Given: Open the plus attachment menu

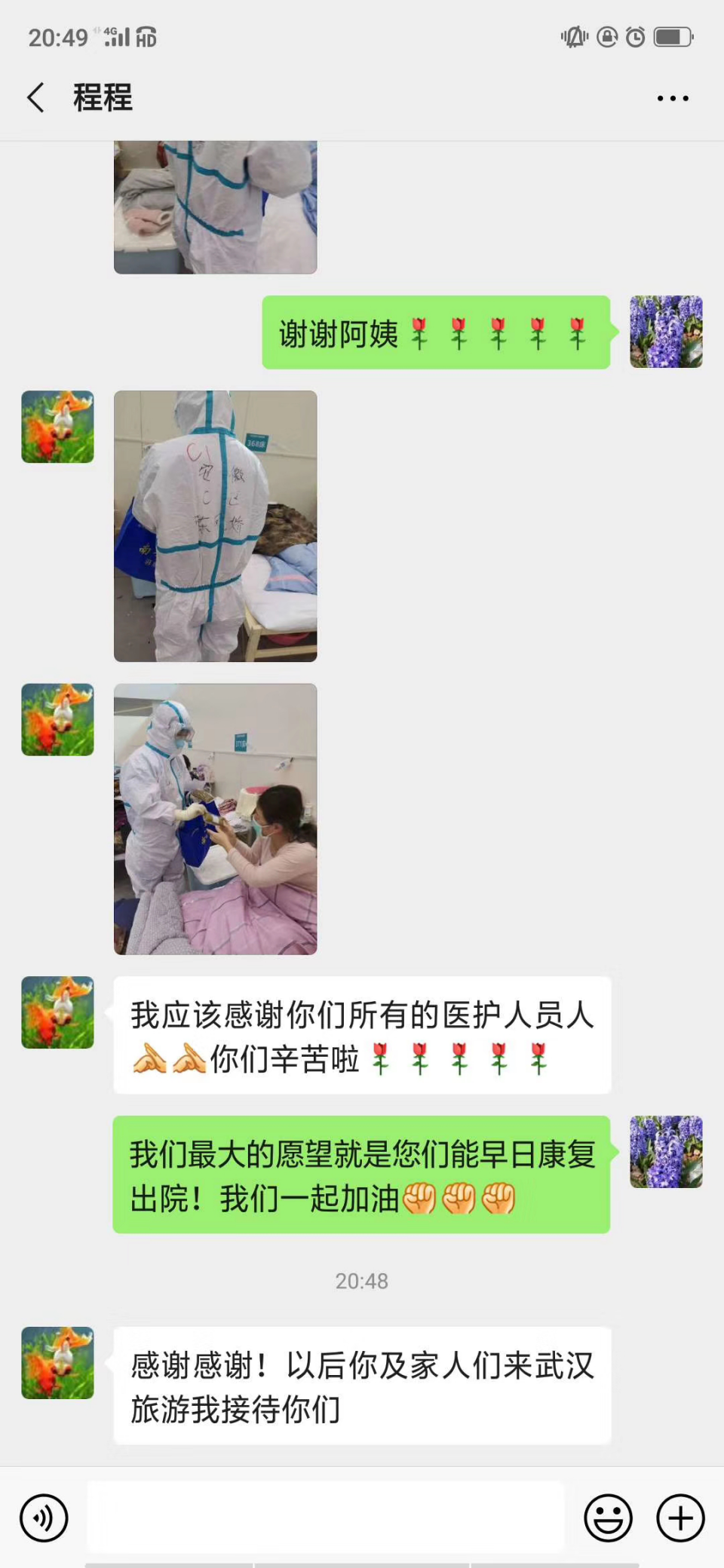Looking at the screenshot, I should click(680, 1518).
